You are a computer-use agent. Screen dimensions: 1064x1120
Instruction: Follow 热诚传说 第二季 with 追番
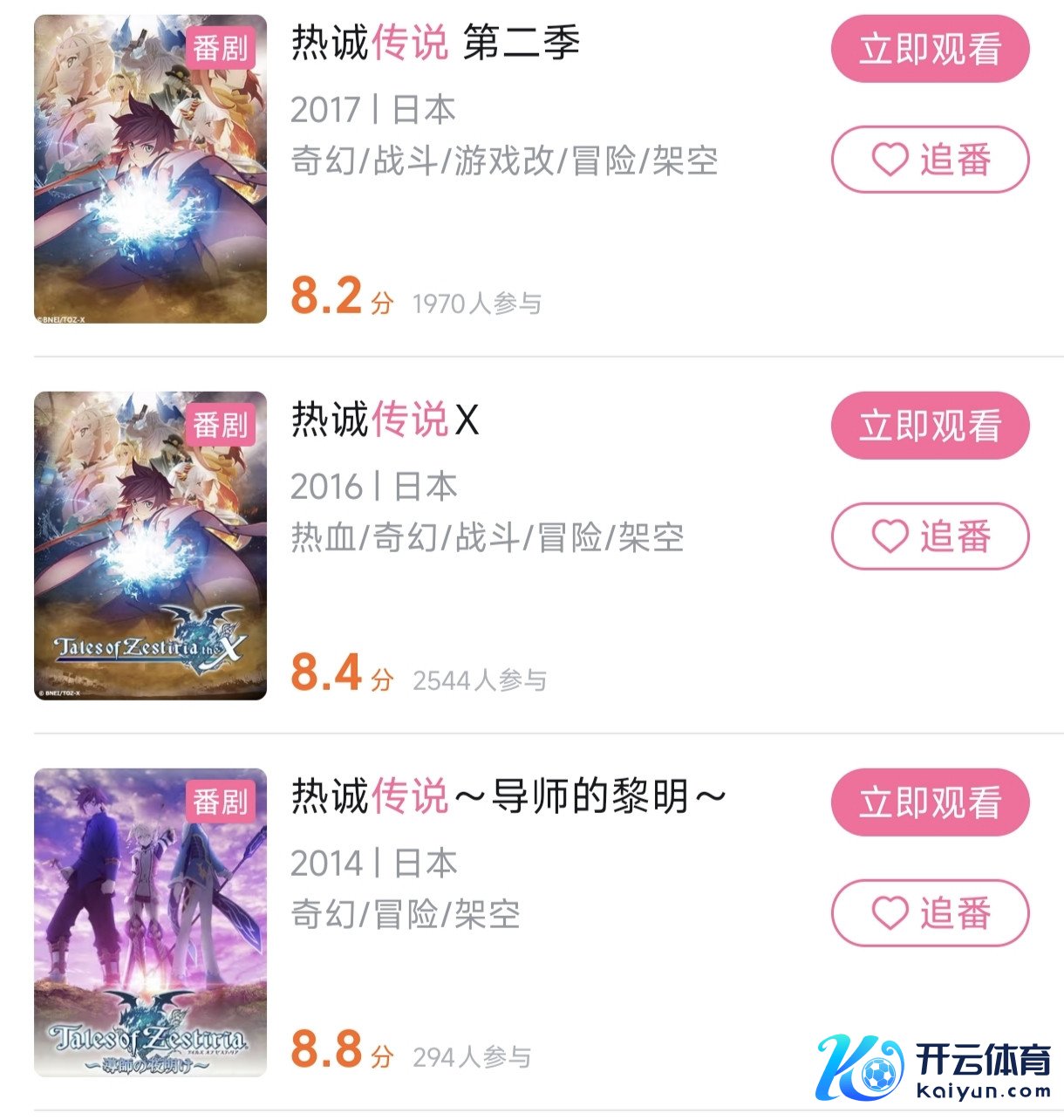[930, 160]
